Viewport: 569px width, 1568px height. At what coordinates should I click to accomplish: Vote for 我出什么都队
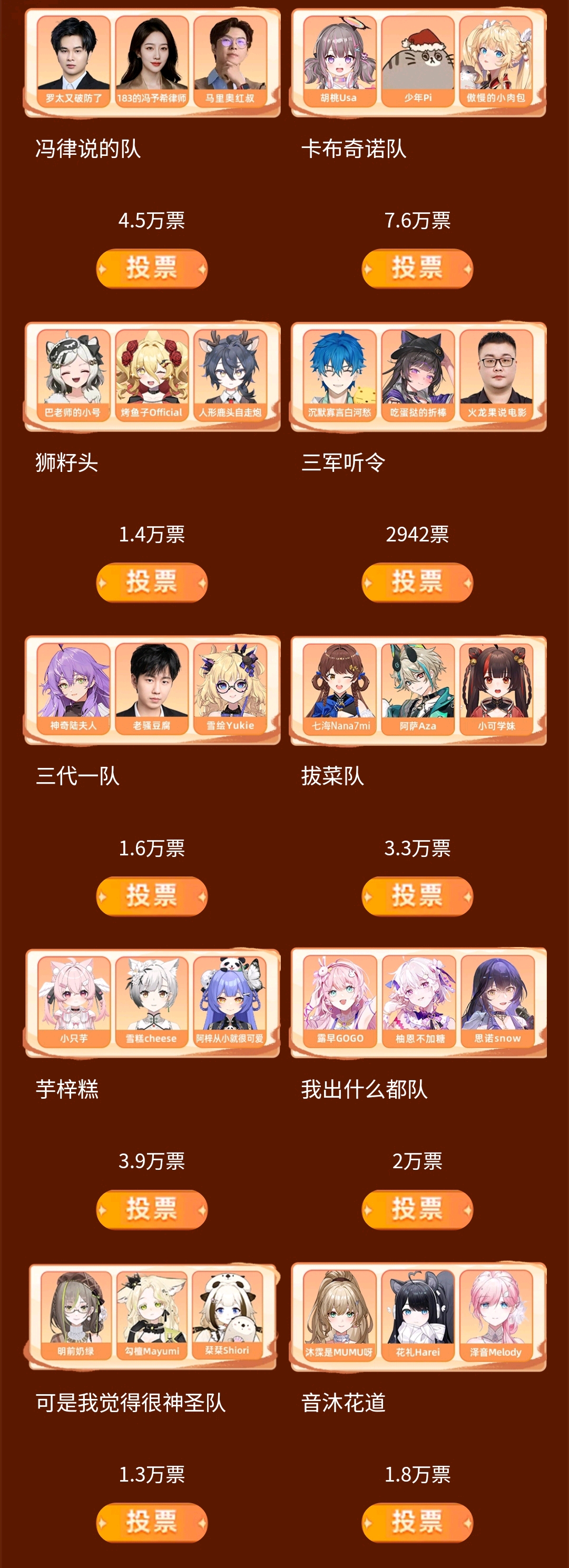click(x=417, y=1209)
